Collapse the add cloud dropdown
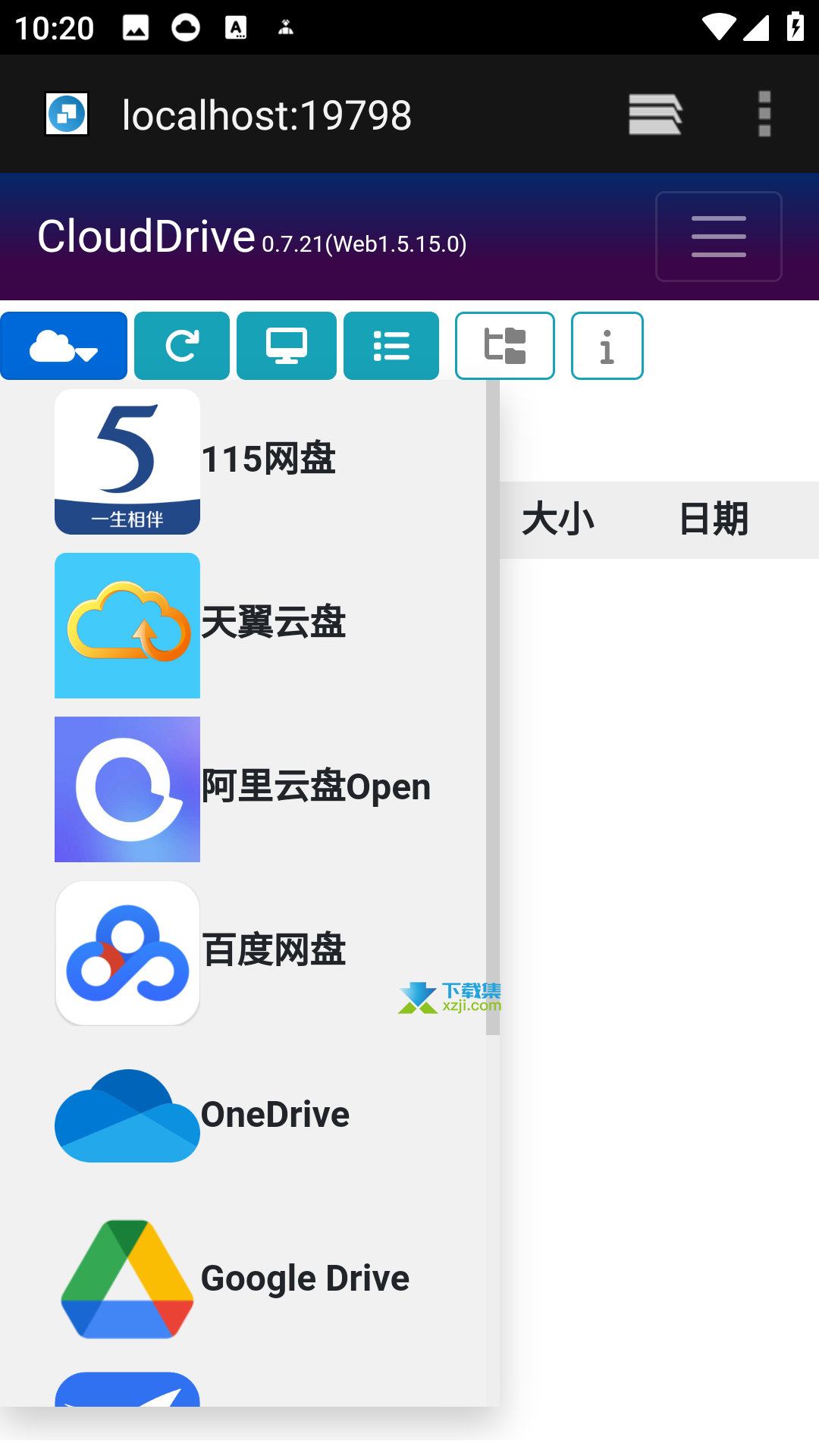 point(64,346)
